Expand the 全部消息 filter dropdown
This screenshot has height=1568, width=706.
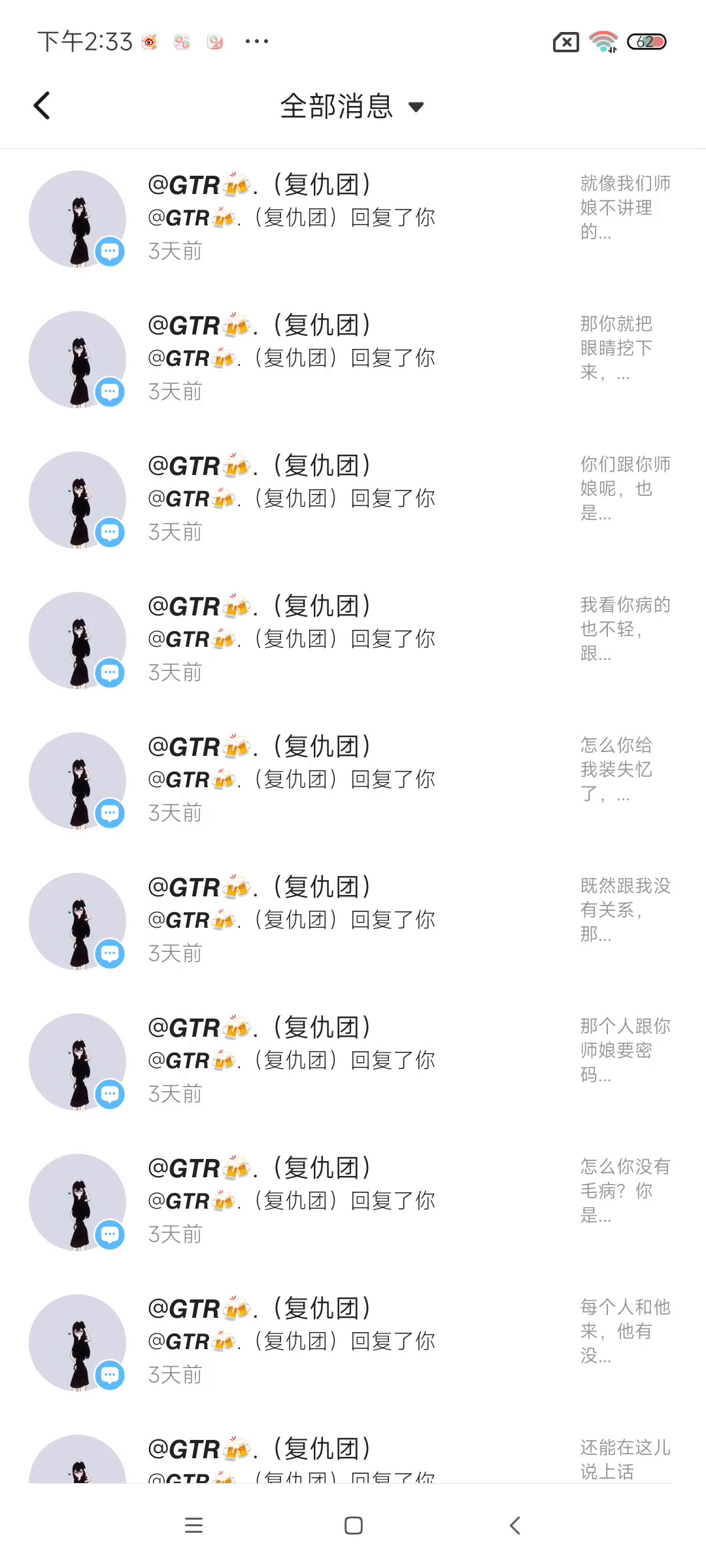click(x=352, y=106)
